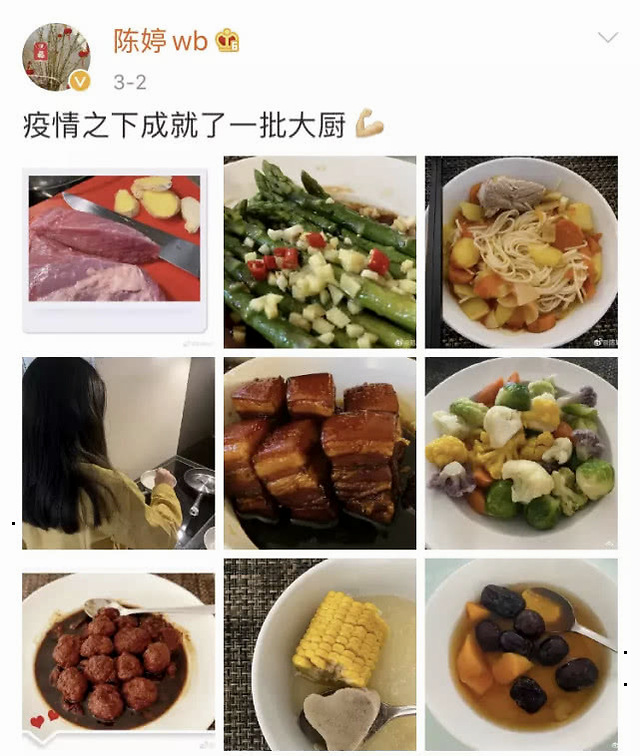Open the braised pork belly photo

click(319, 453)
